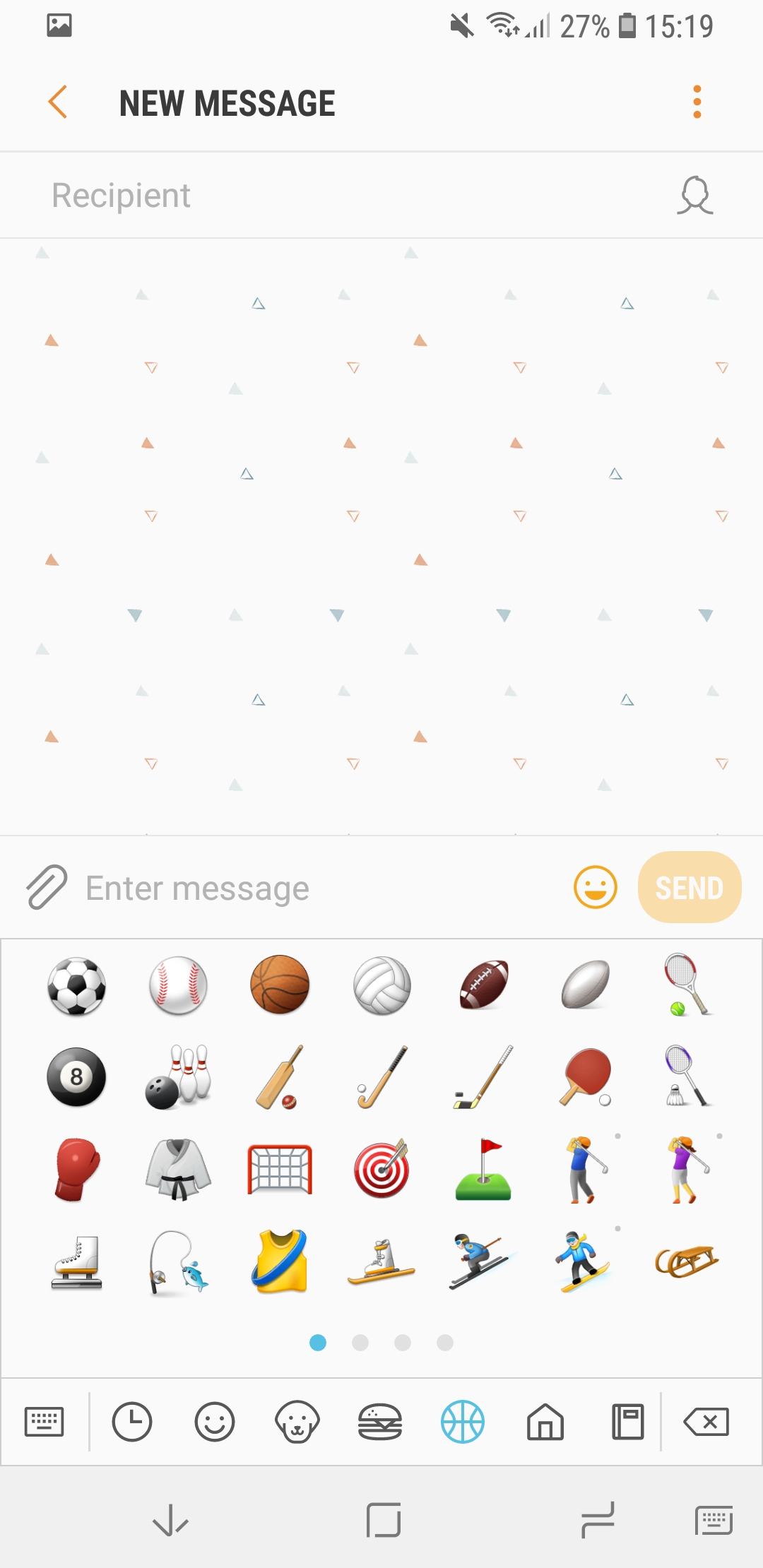Open the food emoji category
This screenshot has width=763, height=1568.
(380, 1421)
